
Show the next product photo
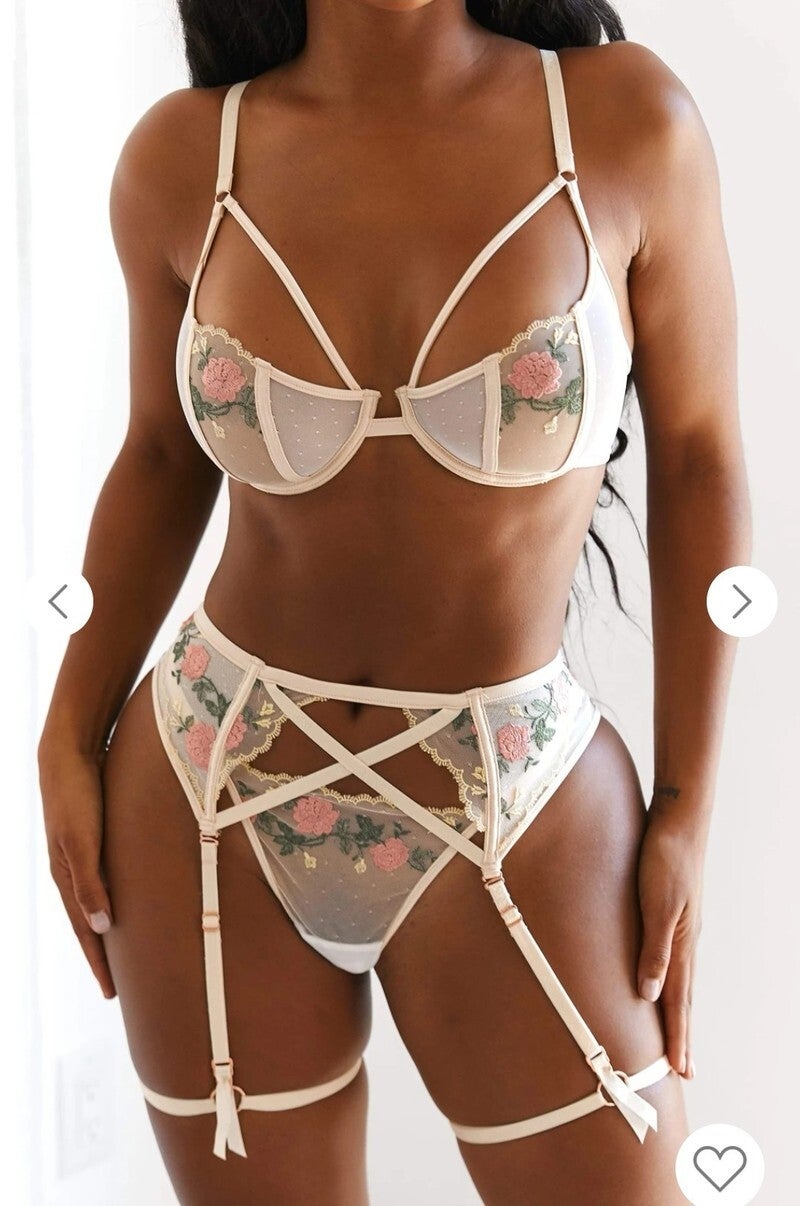pyautogui.click(x=741, y=601)
